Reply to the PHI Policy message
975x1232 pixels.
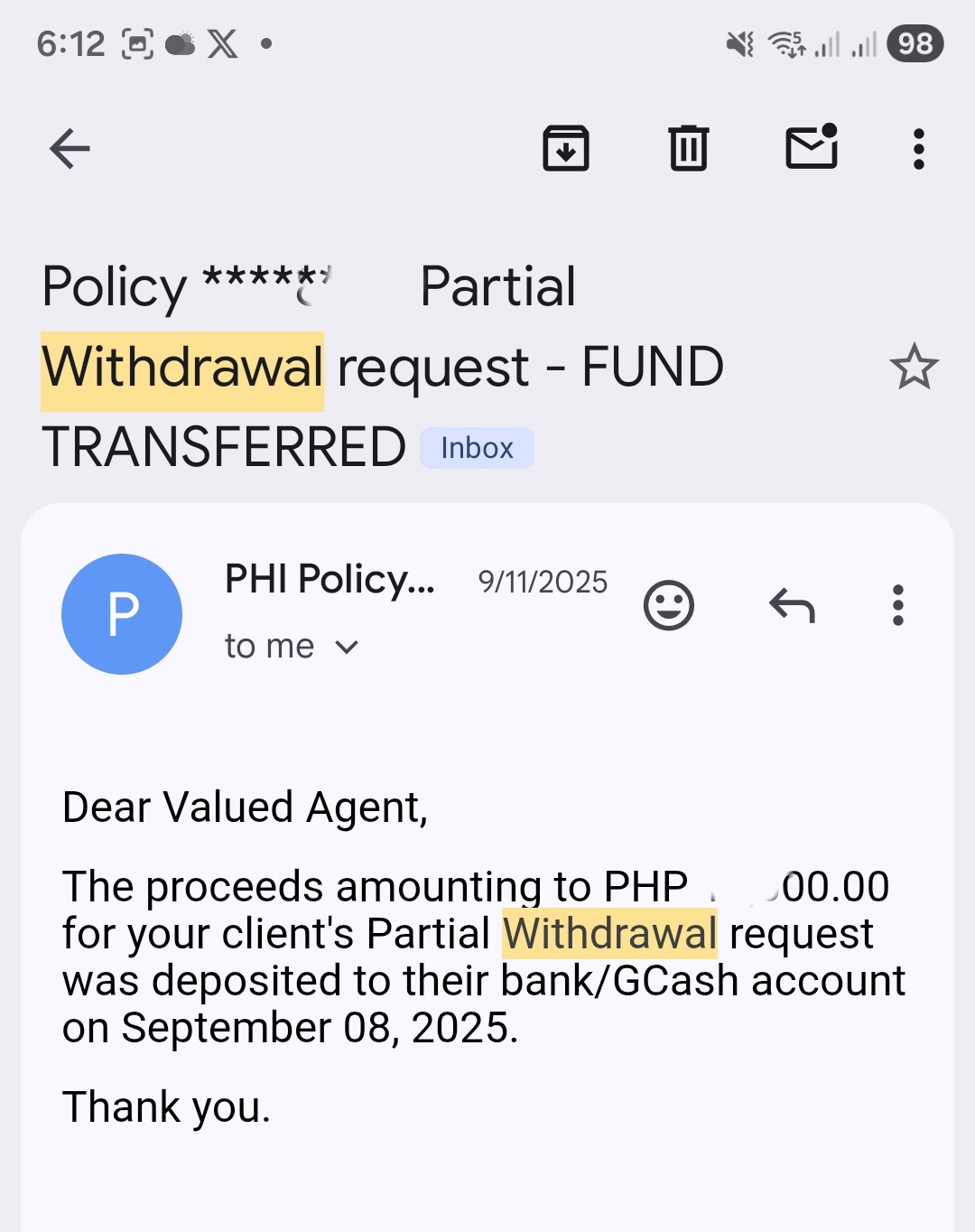tap(792, 605)
